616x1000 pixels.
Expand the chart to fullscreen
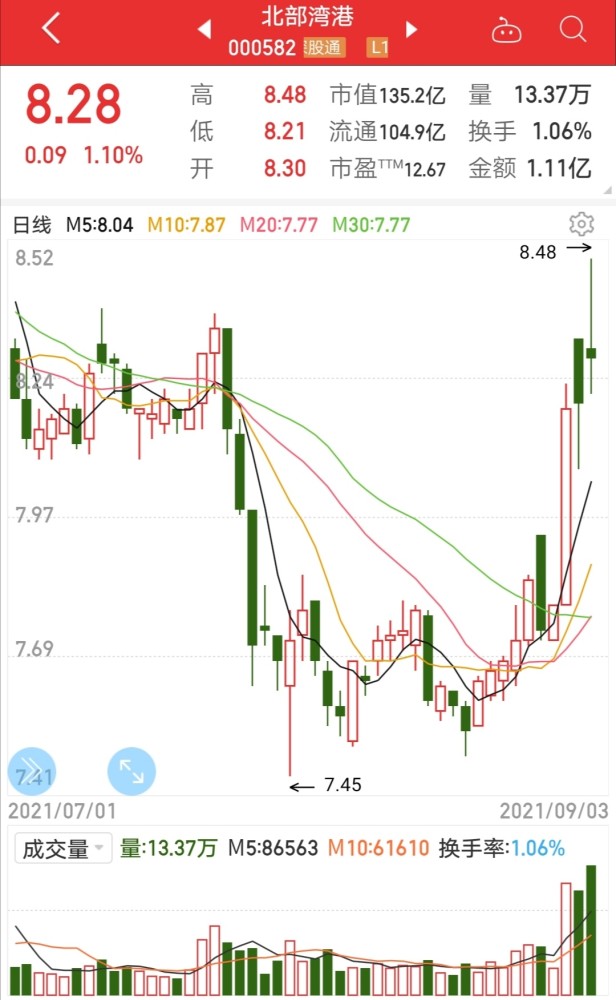click(x=131, y=771)
